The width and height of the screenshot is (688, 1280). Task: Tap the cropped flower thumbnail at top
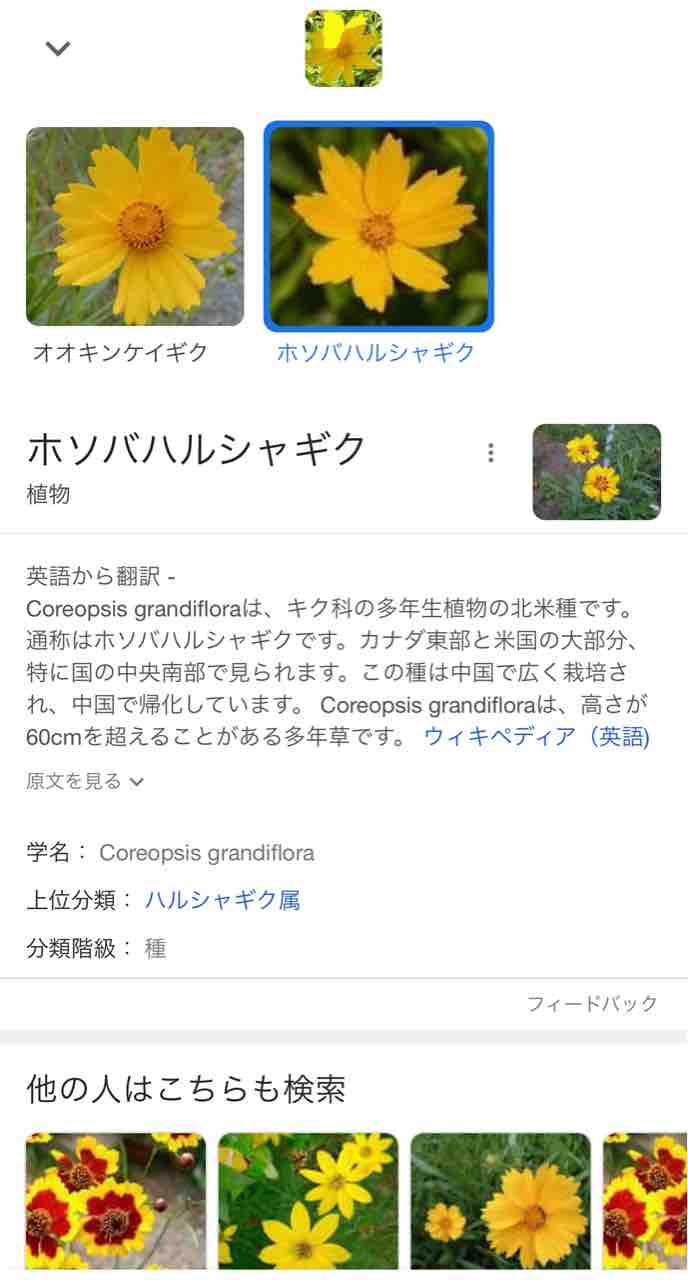coord(344,48)
